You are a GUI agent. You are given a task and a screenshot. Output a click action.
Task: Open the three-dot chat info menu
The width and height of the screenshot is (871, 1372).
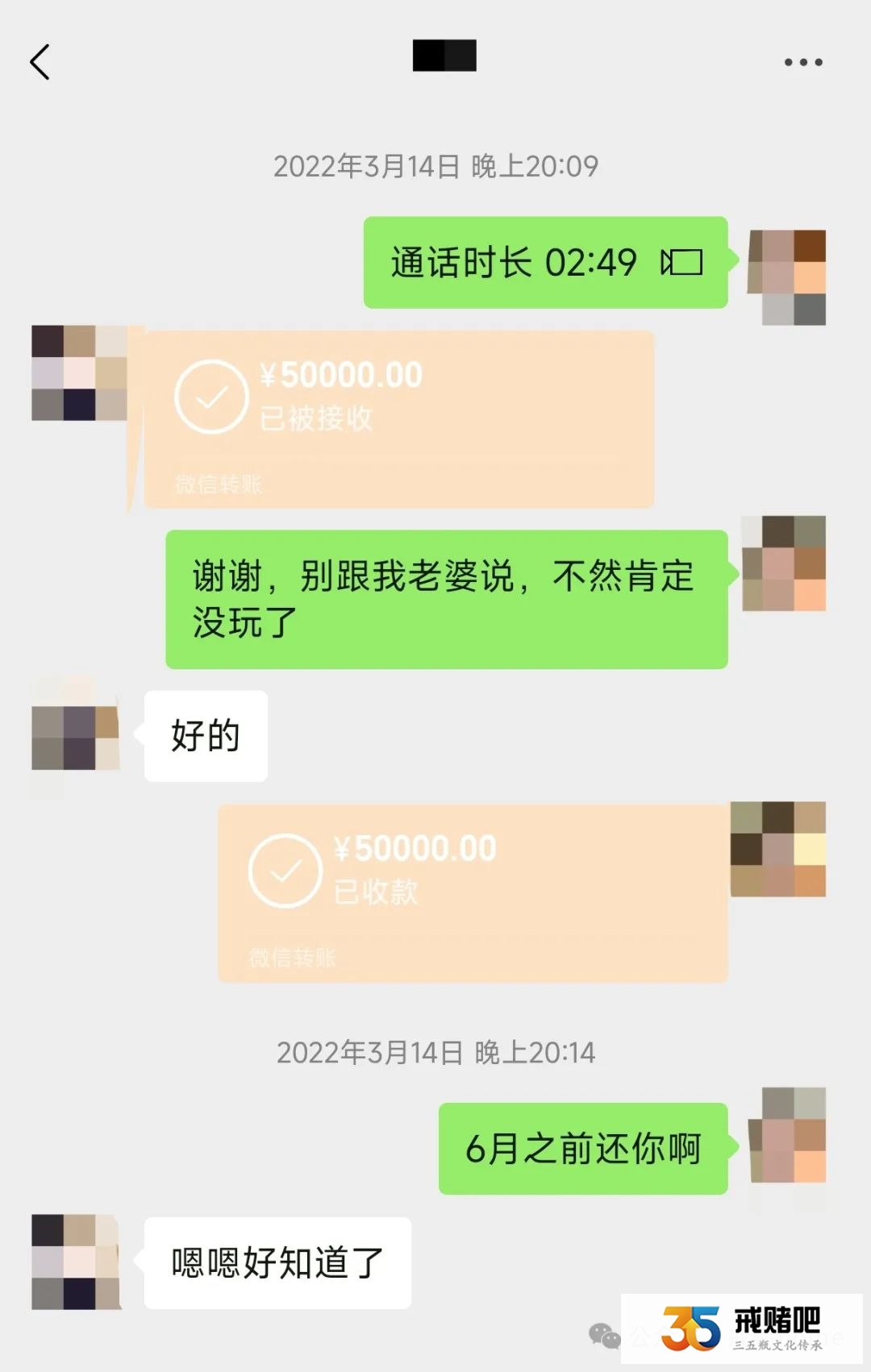tap(803, 62)
